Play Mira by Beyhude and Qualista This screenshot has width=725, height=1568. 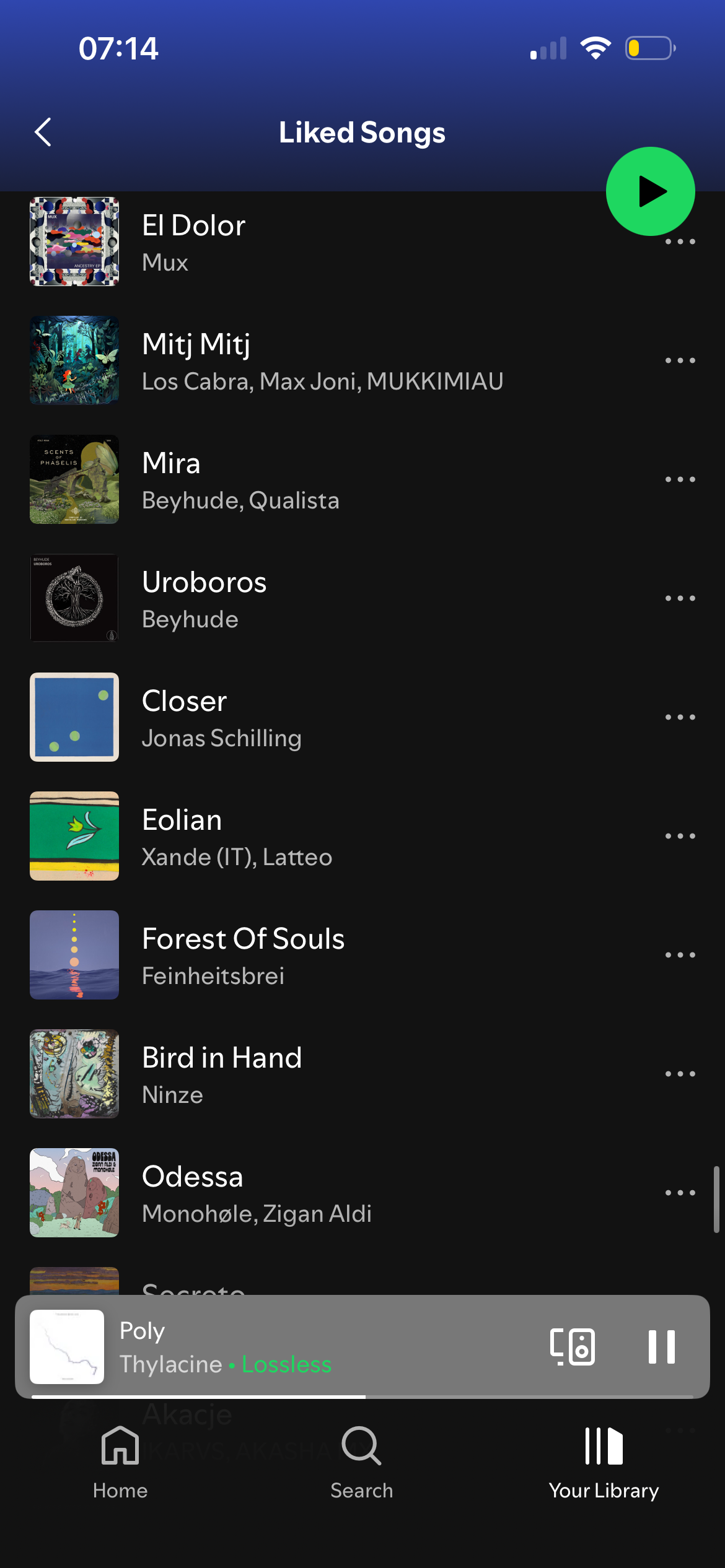310,481
